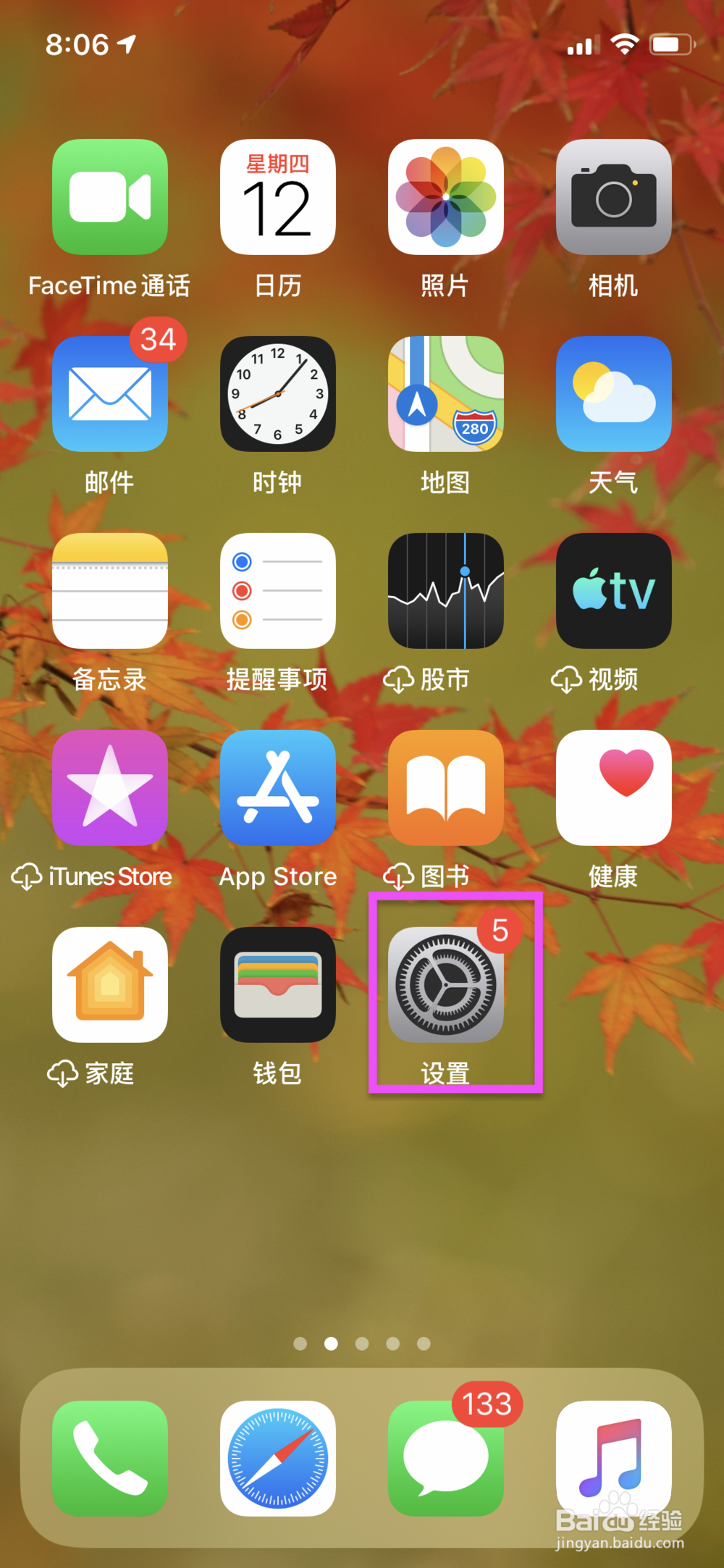
Task: Open 信息 Messages with 133 badge in dock
Action: 446,1459
